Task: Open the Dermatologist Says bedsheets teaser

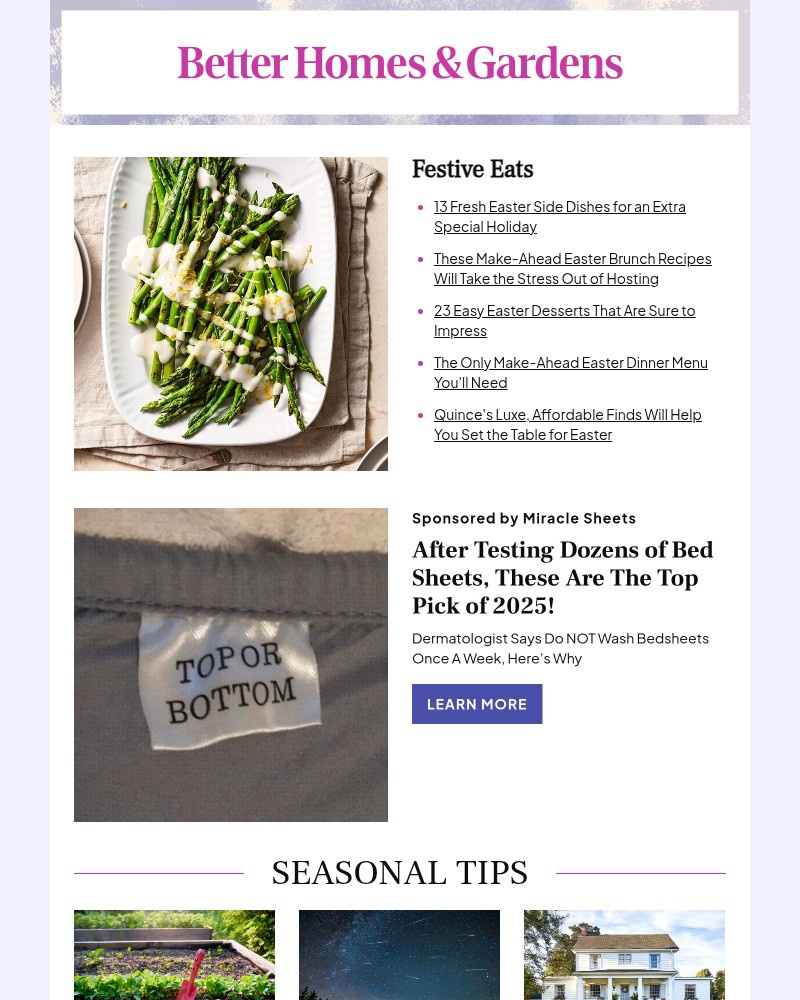Action: pyautogui.click(x=560, y=648)
